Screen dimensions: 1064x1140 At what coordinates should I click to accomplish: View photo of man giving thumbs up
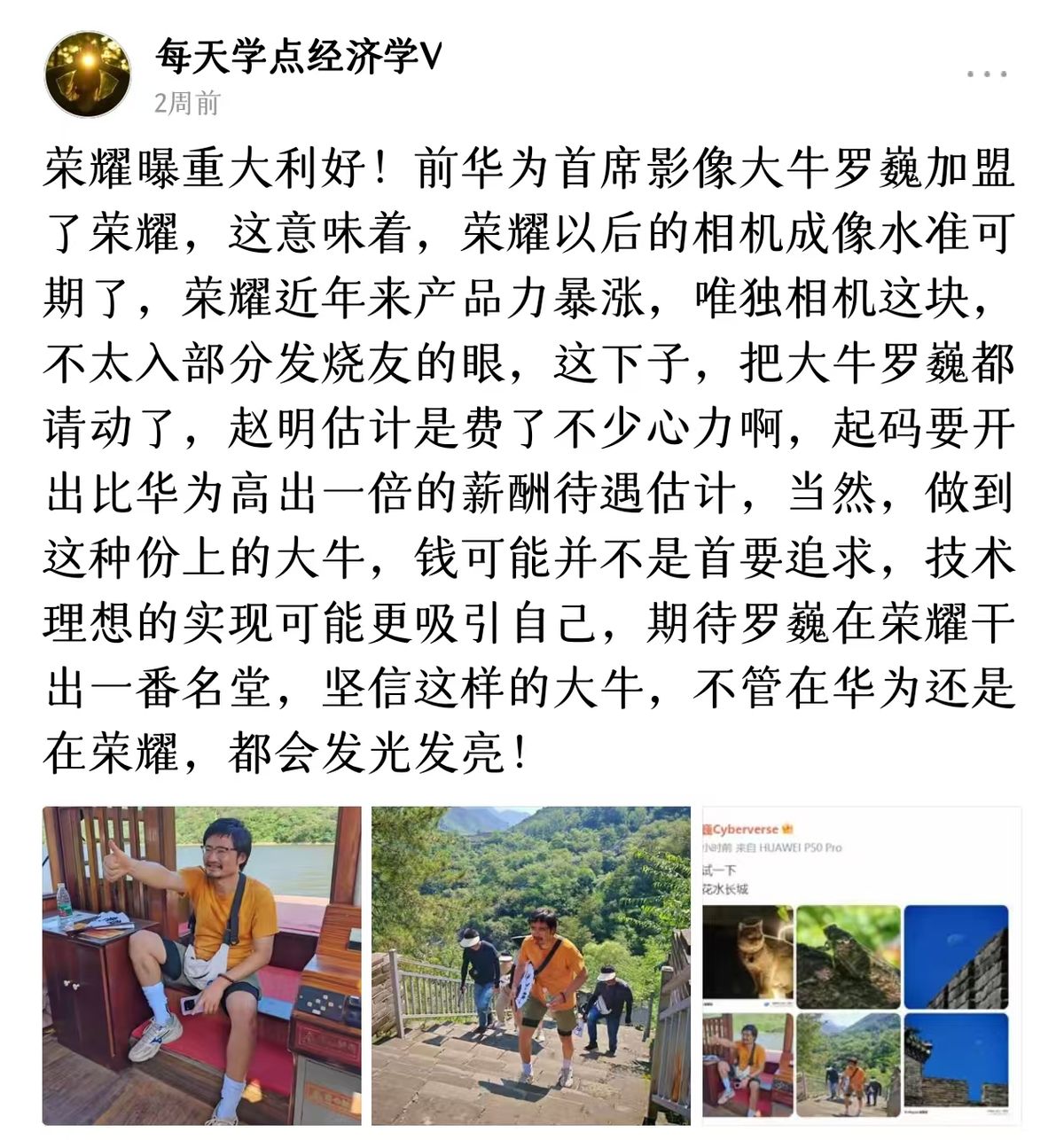pos(202,964)
